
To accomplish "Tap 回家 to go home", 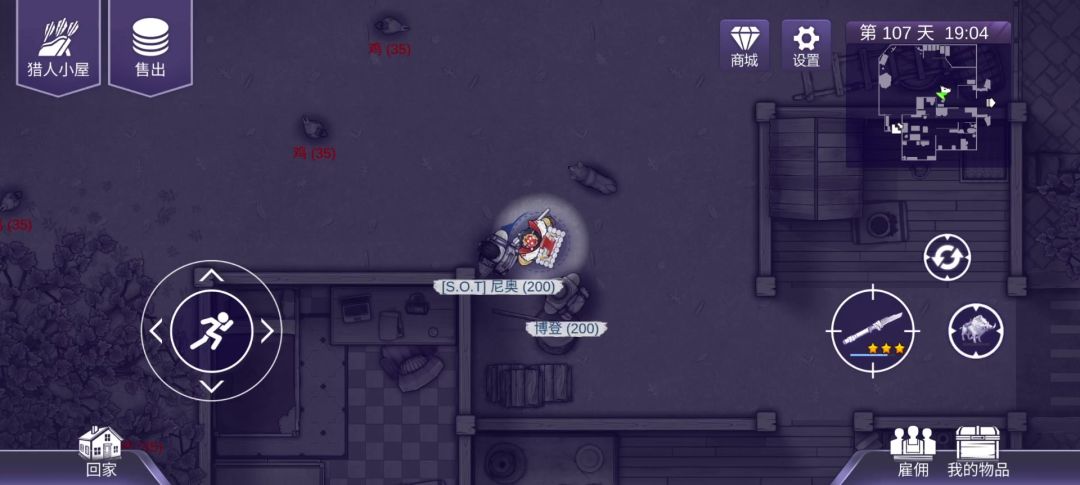I will 100,452.
